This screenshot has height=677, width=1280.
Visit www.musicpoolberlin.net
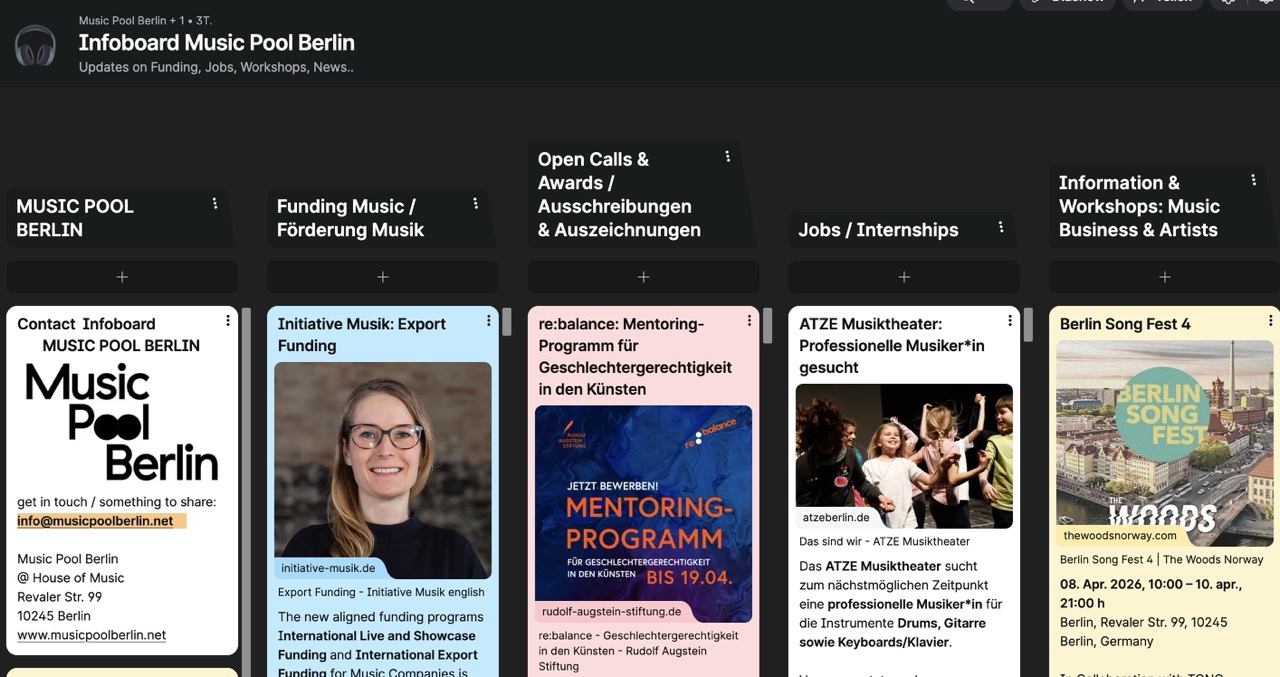92,635
